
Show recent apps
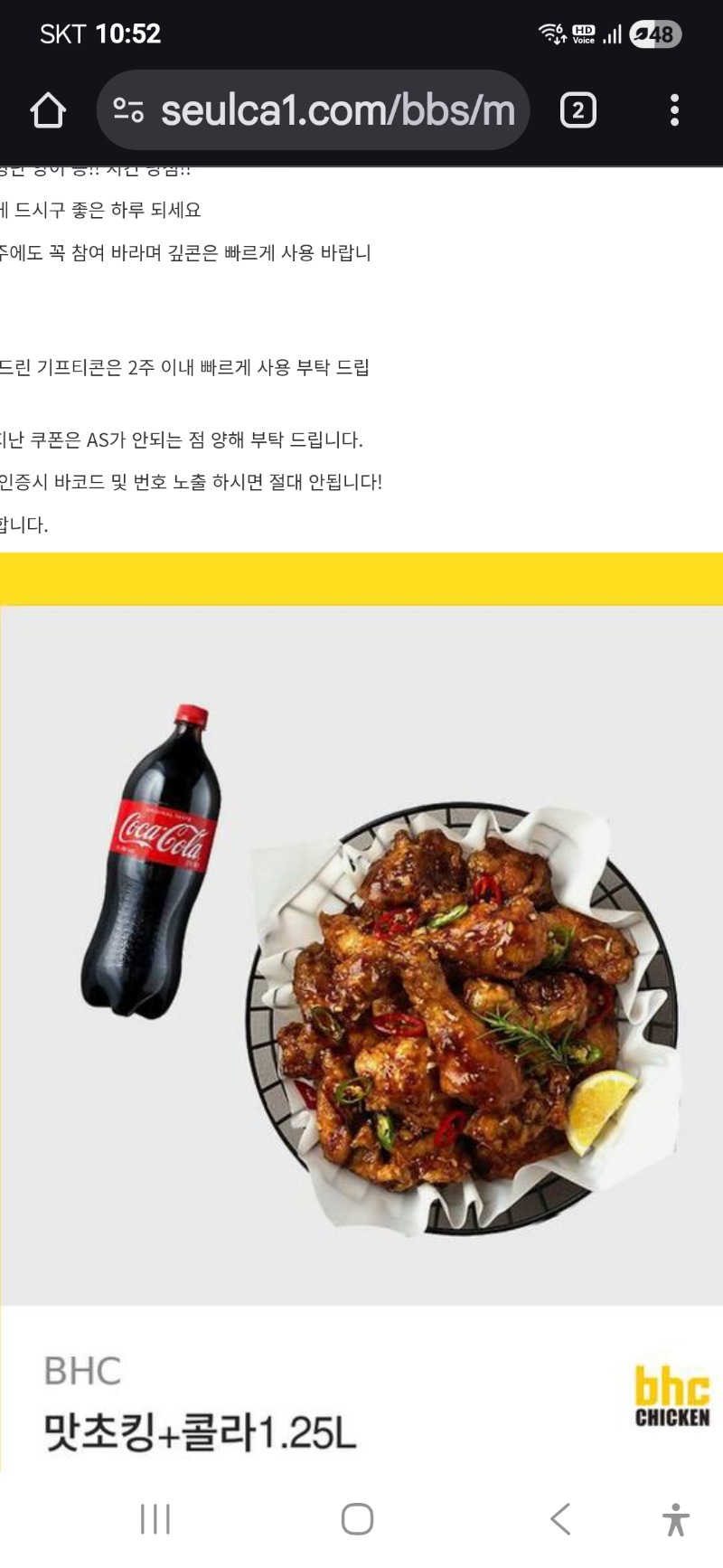[x=155, y=1519]
